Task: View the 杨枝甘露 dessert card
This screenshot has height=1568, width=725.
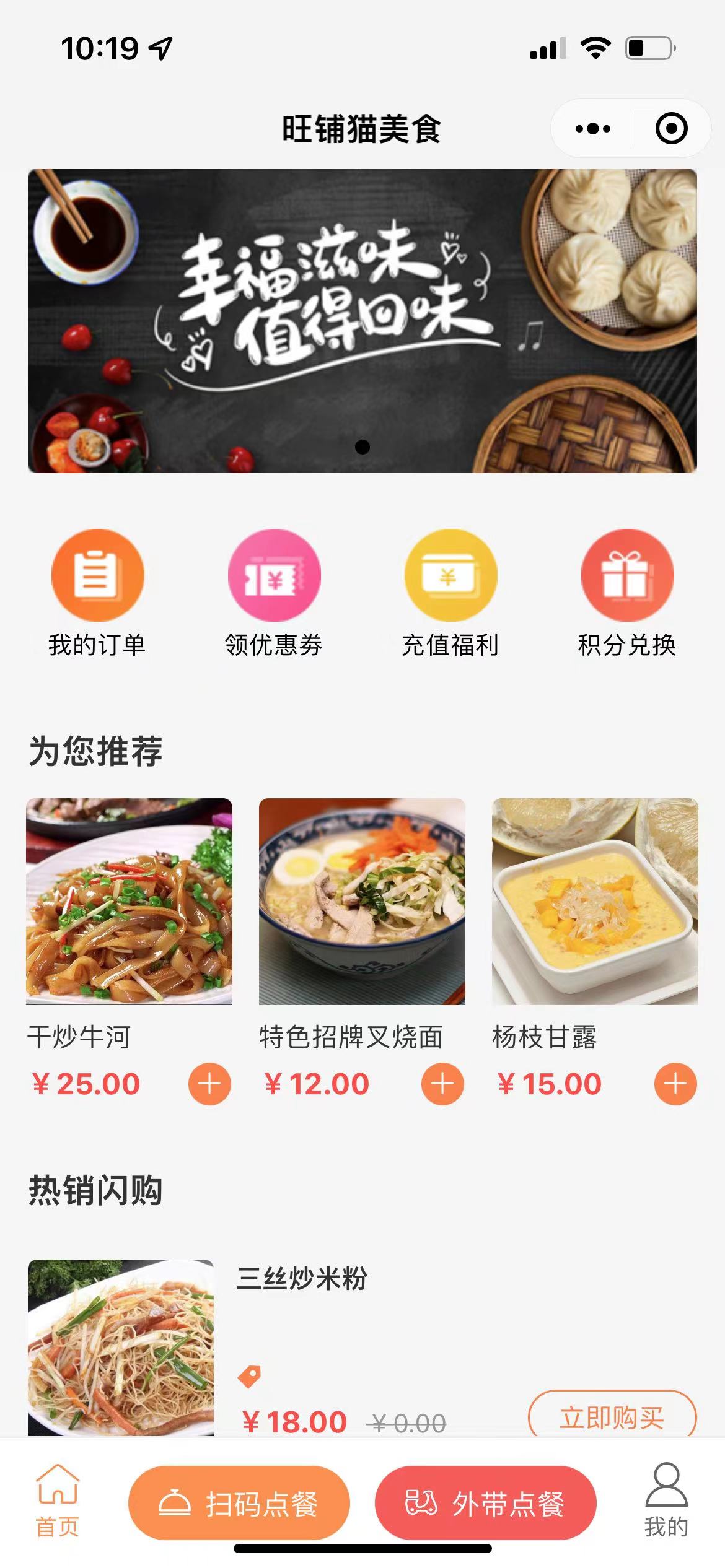Action: pyautogui.click(x=595, y=902)
